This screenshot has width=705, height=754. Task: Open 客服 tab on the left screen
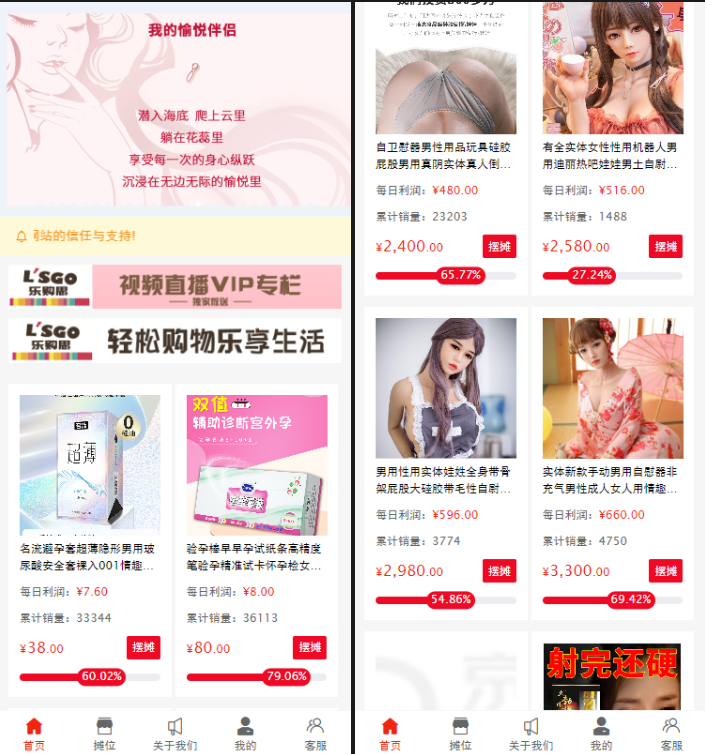[315, 733]
